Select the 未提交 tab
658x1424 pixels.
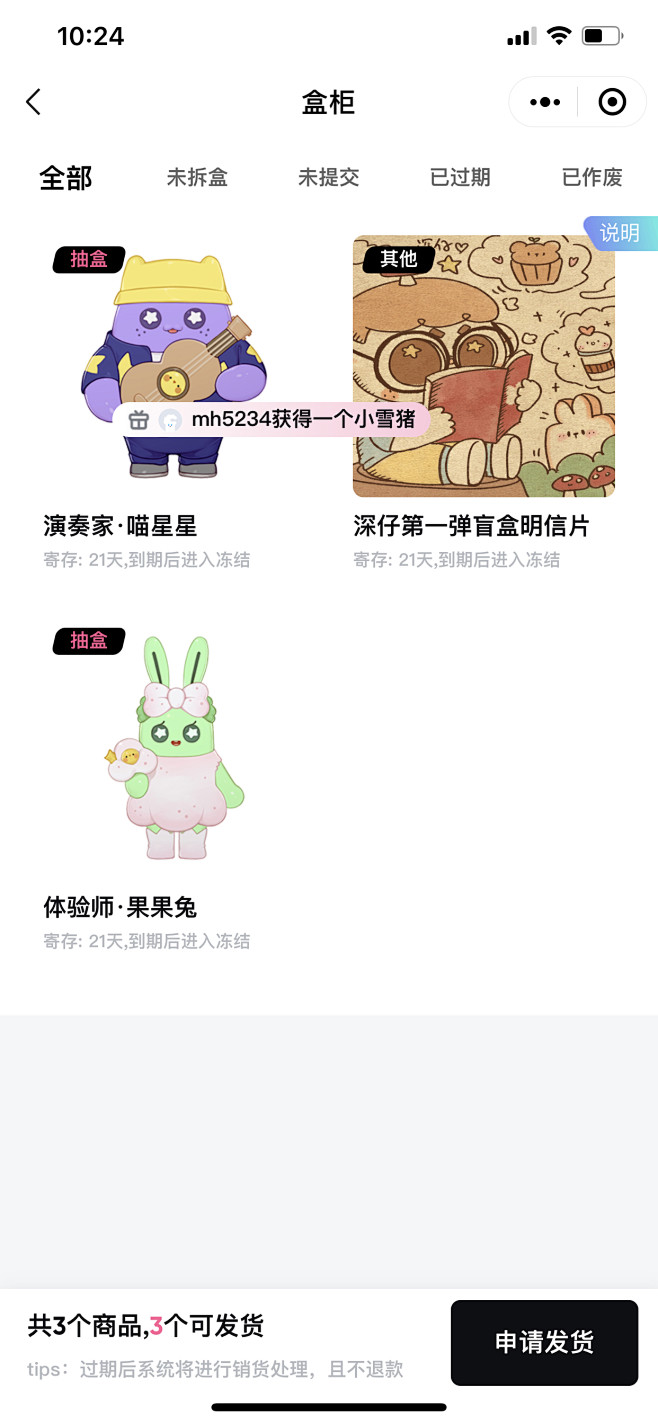(x=328, y=178)
